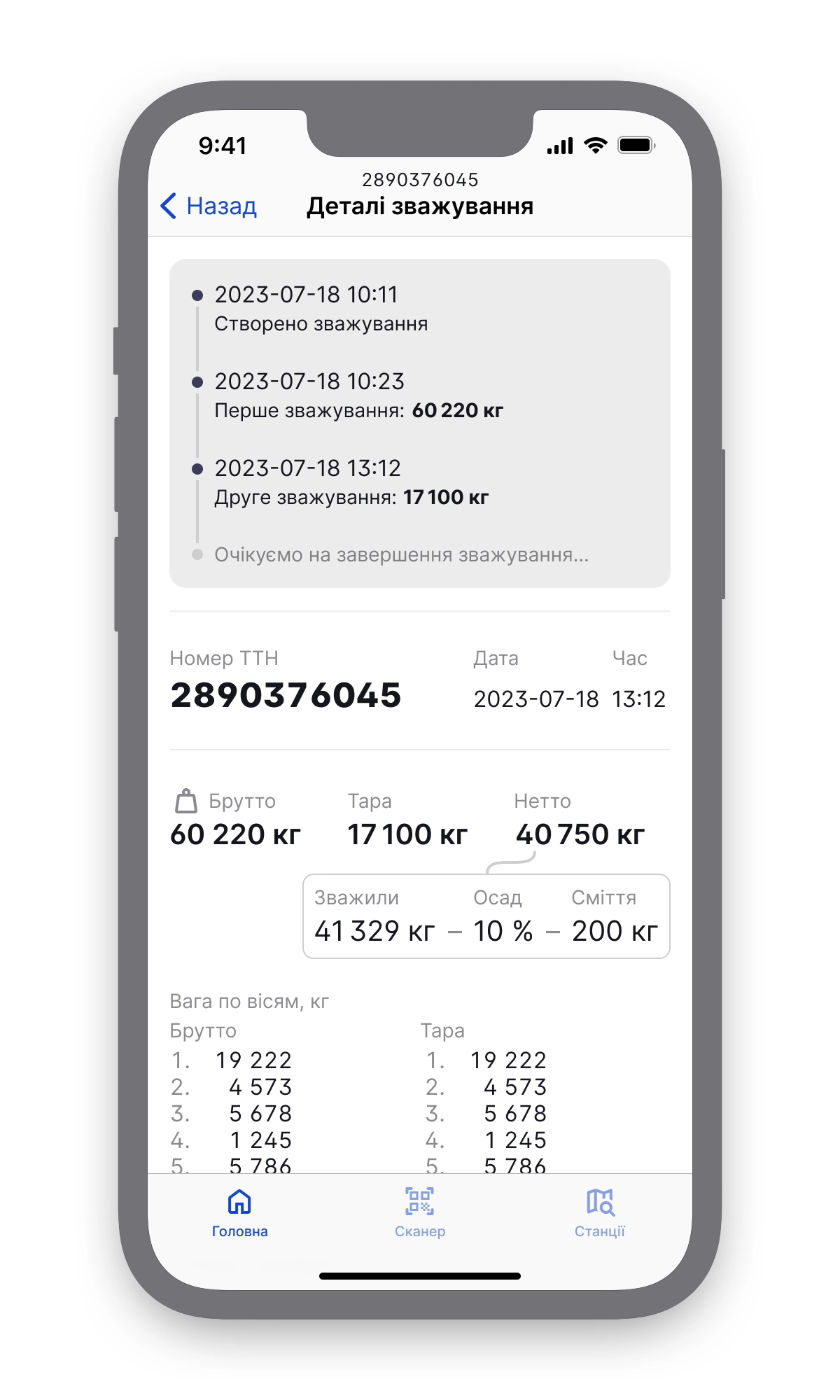Go back using the Назад button
Image resolution: width=840 pixels, height=1400 pixels.
(209, 206)
